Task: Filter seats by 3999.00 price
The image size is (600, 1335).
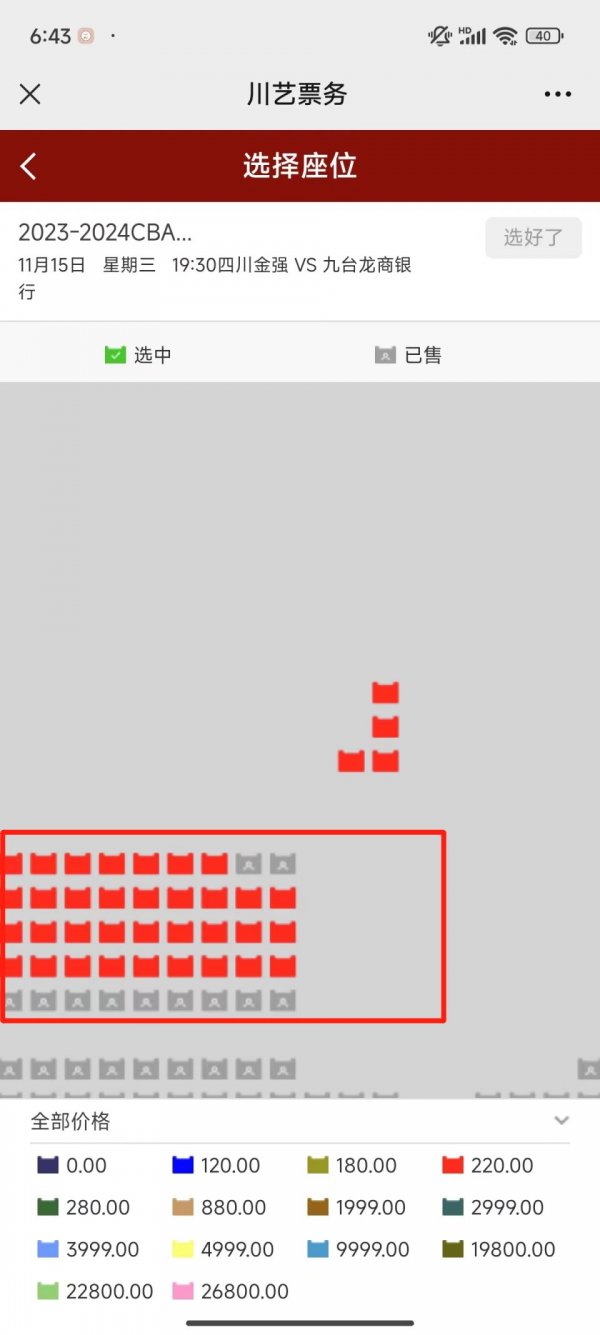Action: (x=88, y=1249)
